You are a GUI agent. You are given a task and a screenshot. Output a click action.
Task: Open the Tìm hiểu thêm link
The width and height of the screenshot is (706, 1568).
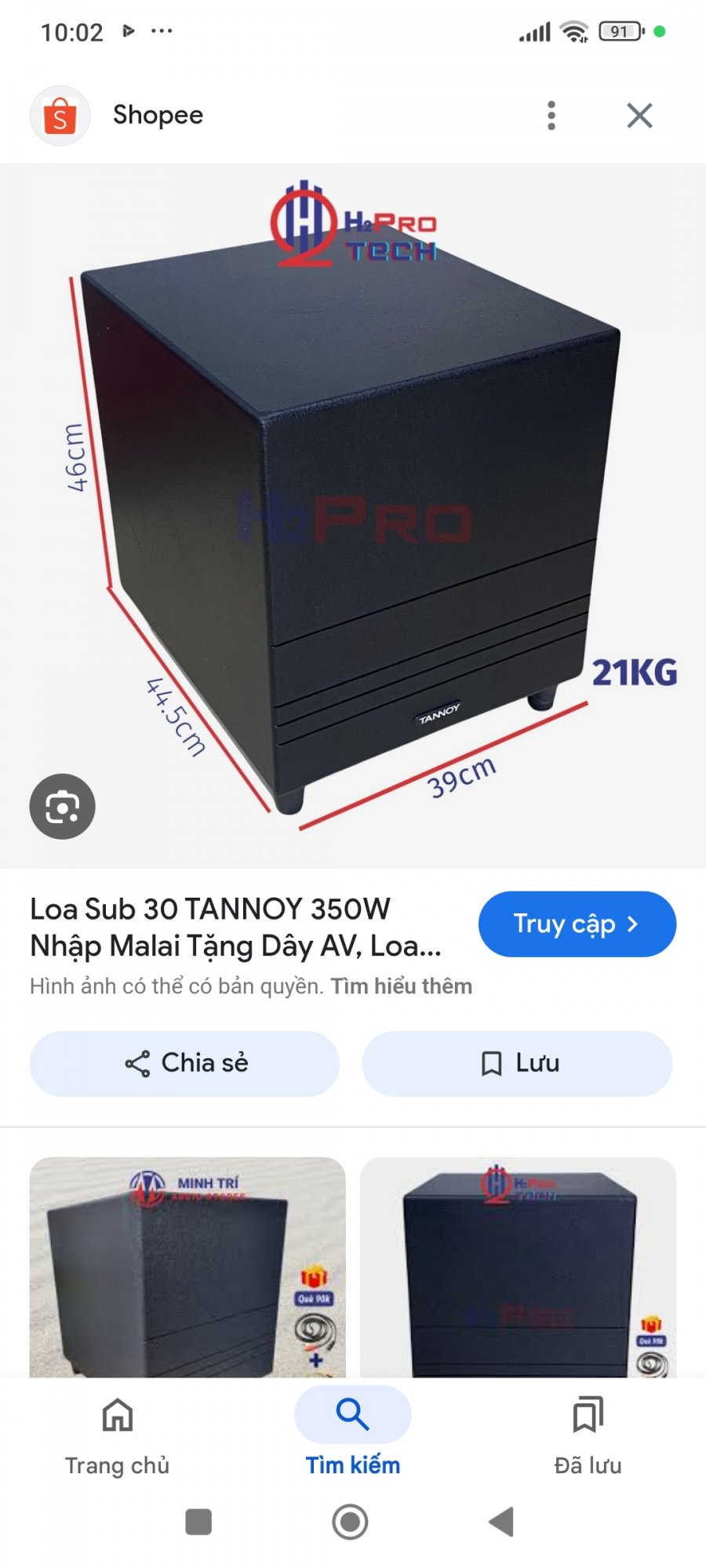[x=401, y=986]
